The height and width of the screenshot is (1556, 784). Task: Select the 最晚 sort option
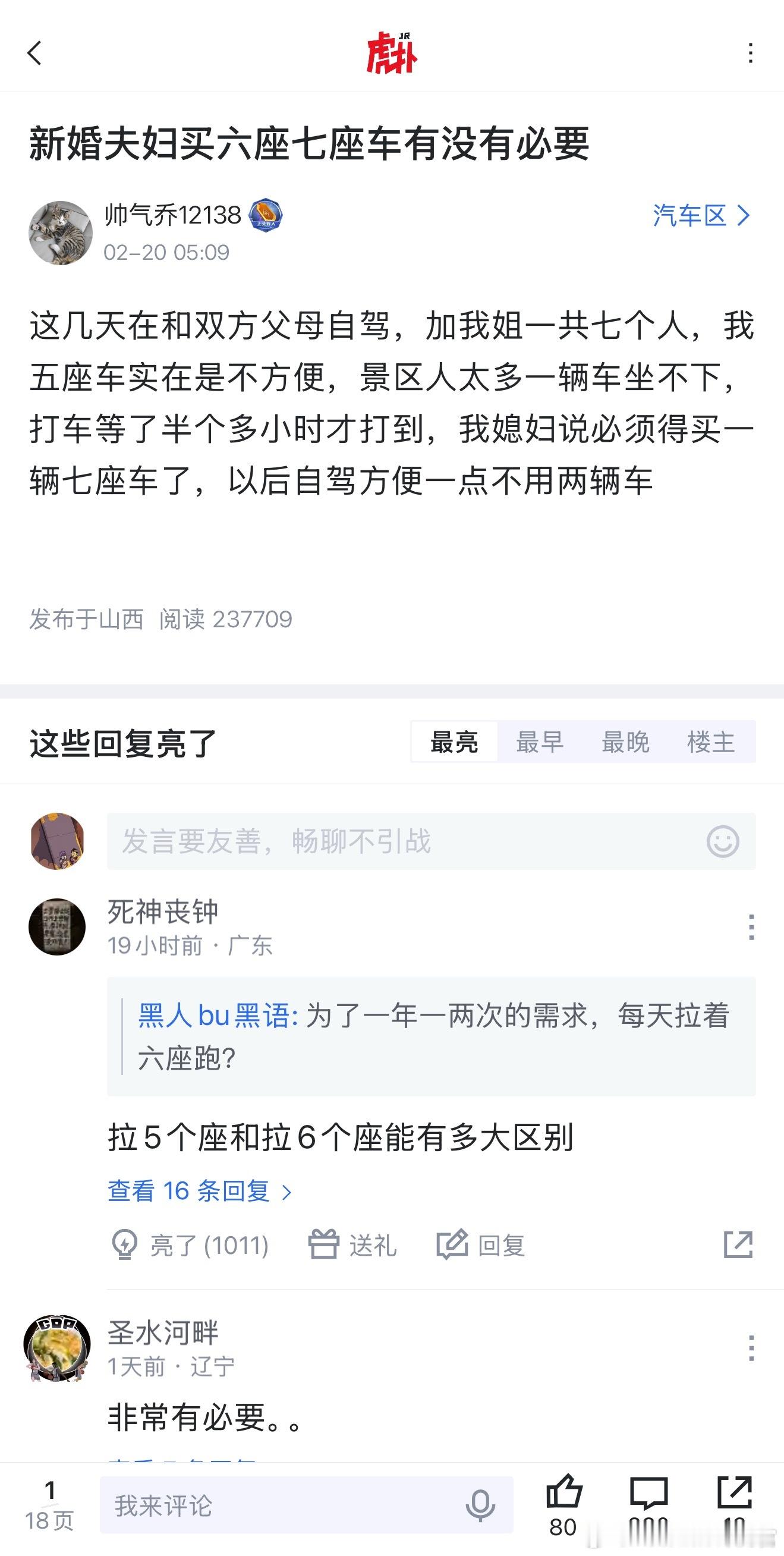pyautogui.click(x=626, y=743)
